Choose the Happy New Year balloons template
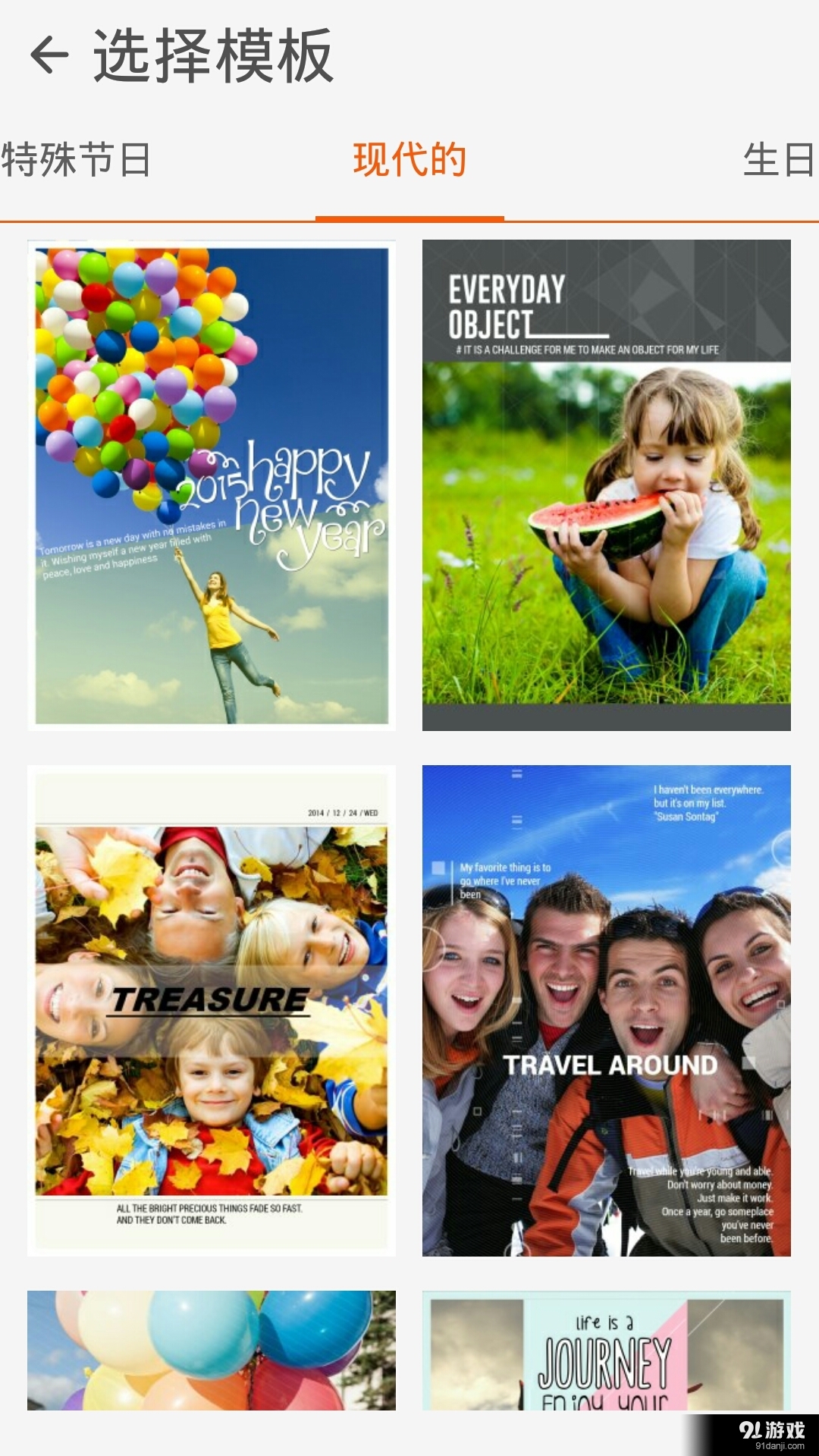The width and height of the screenshot is (819, 1456). tap(212, 485)
